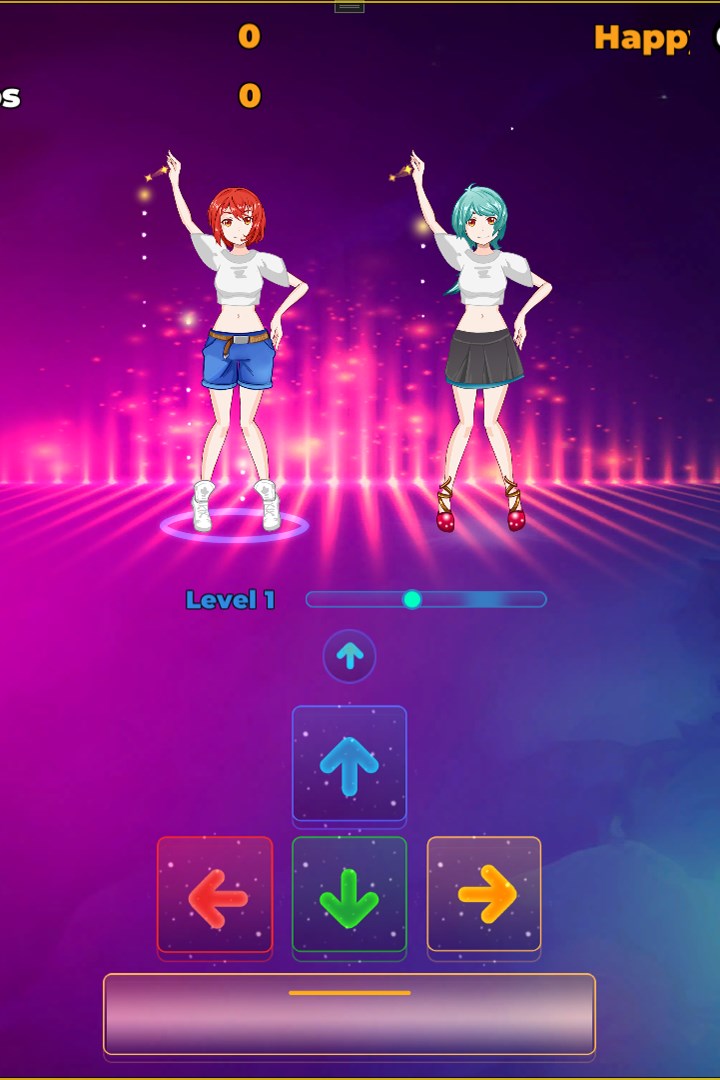Viewport: 720px width, 1080px height.
Task: Tap the green down arrow pad
Action: pos(349,895)
